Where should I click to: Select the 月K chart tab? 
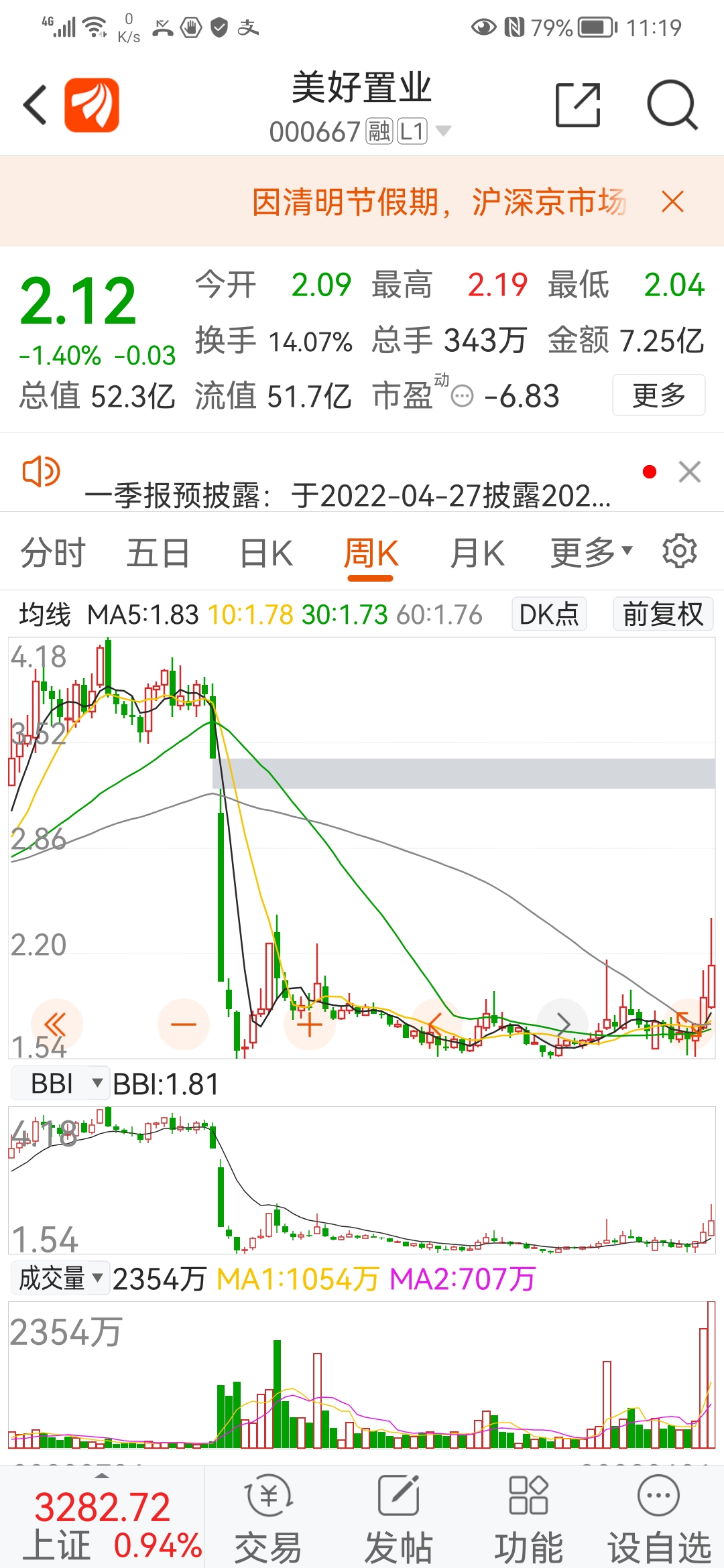tap(477, 553)
